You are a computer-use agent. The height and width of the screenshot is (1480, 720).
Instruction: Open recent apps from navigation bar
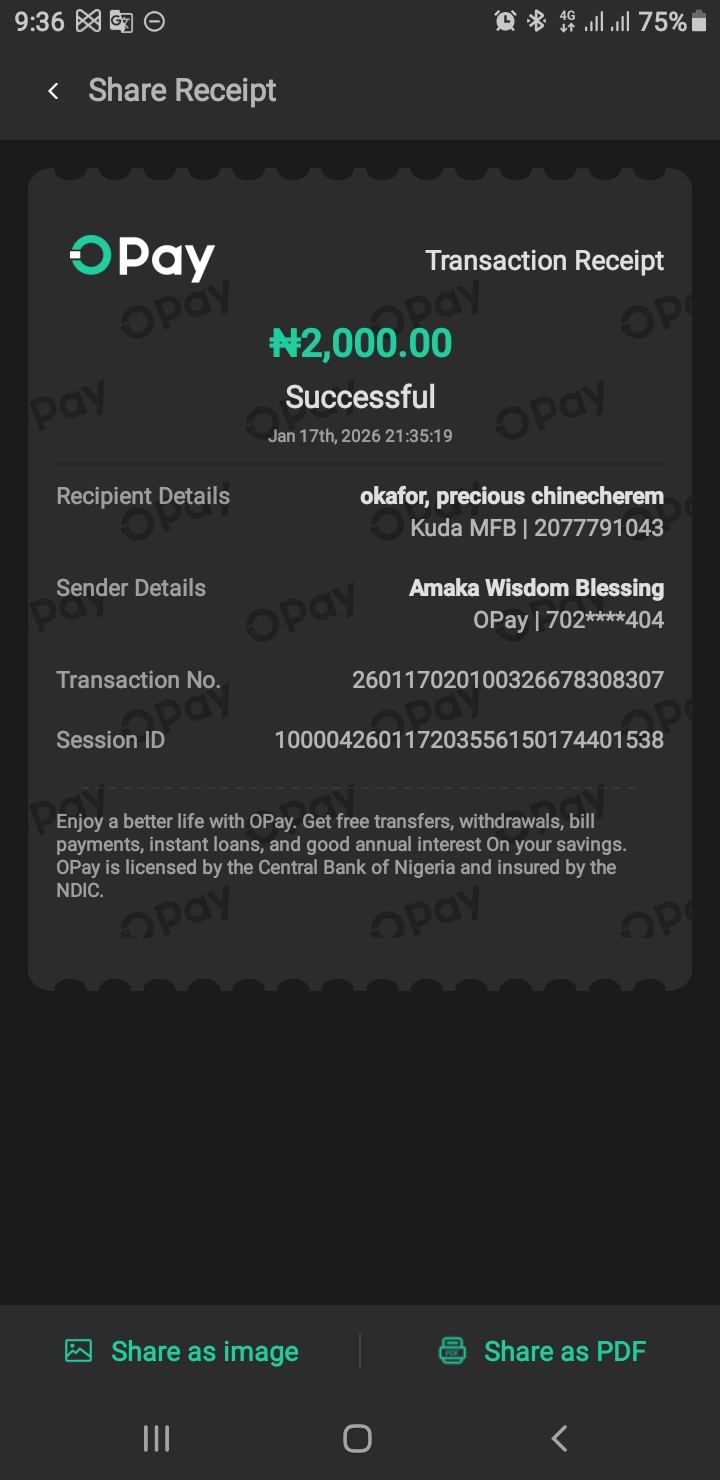tap(156, 1438)
